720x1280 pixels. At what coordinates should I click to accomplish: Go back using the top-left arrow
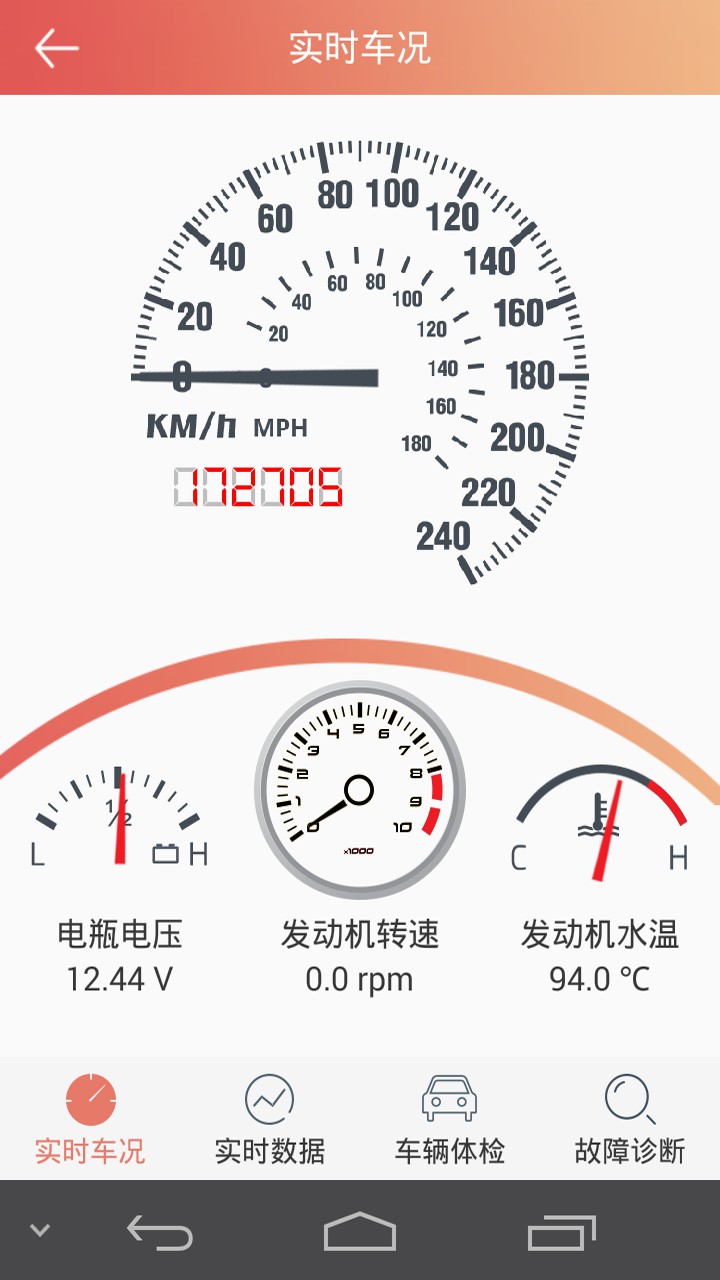[x=56, y=47]
